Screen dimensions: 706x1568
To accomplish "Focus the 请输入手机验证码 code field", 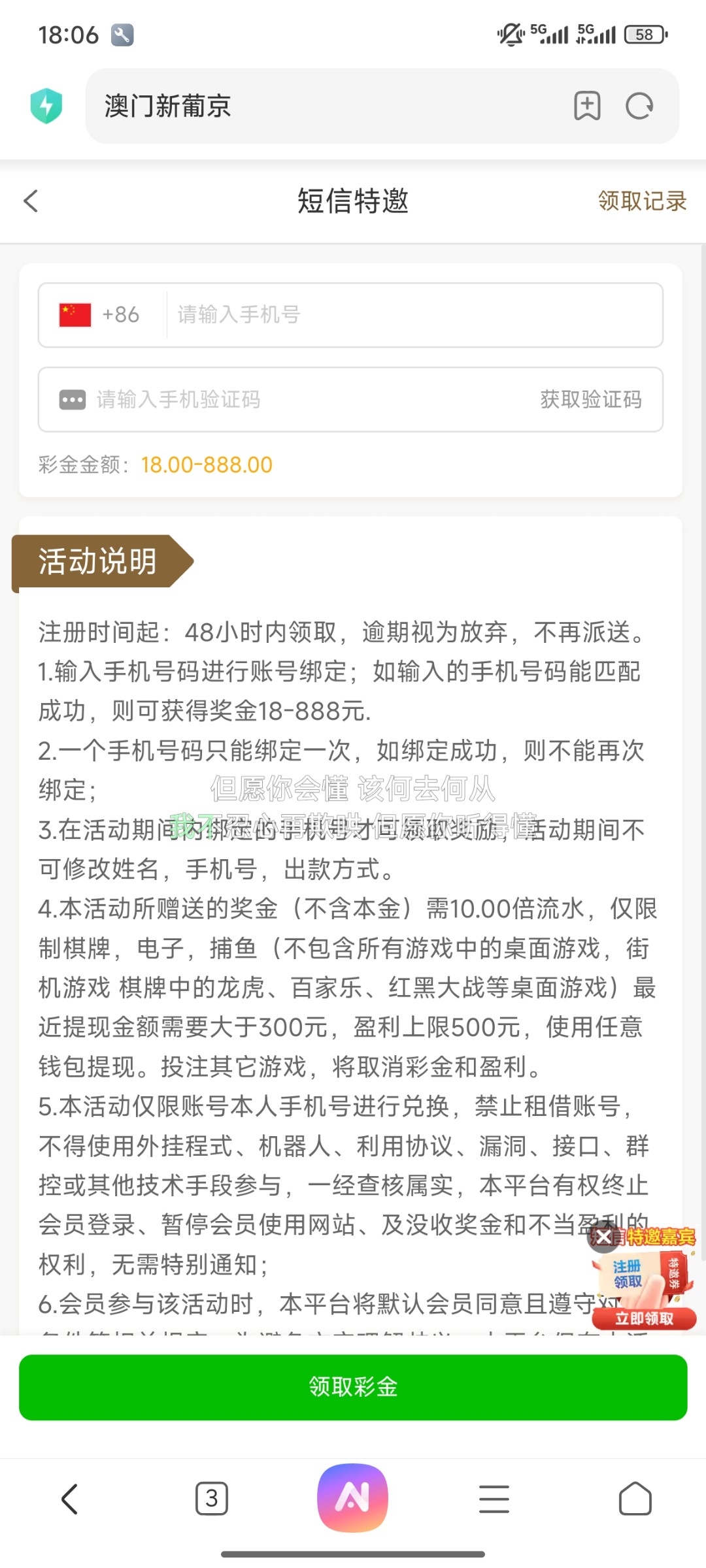I will pyautogui.click(x=294, y=399).
